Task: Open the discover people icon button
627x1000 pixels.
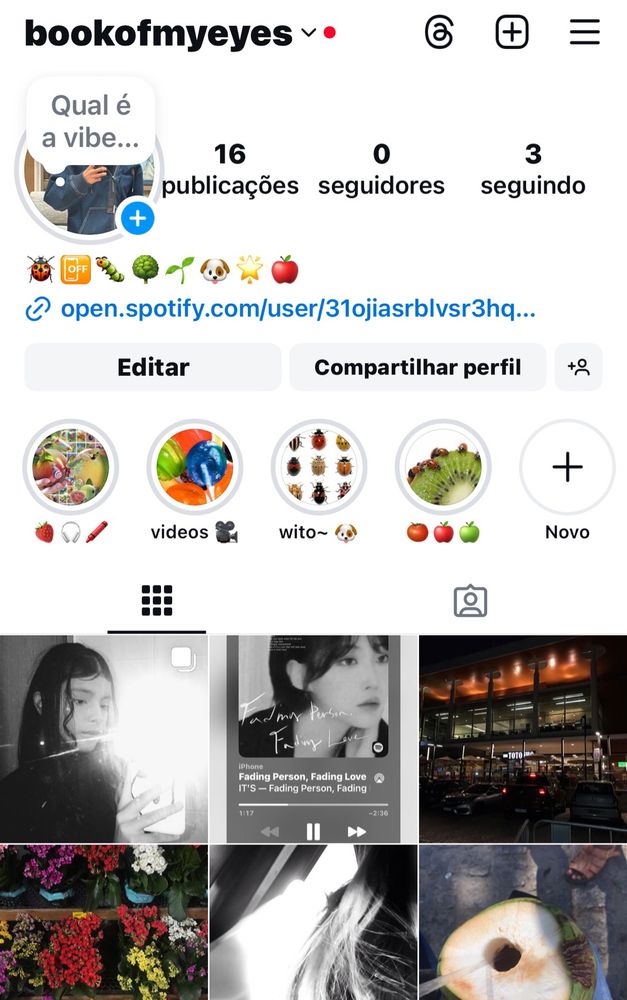Action: [578, 367]
